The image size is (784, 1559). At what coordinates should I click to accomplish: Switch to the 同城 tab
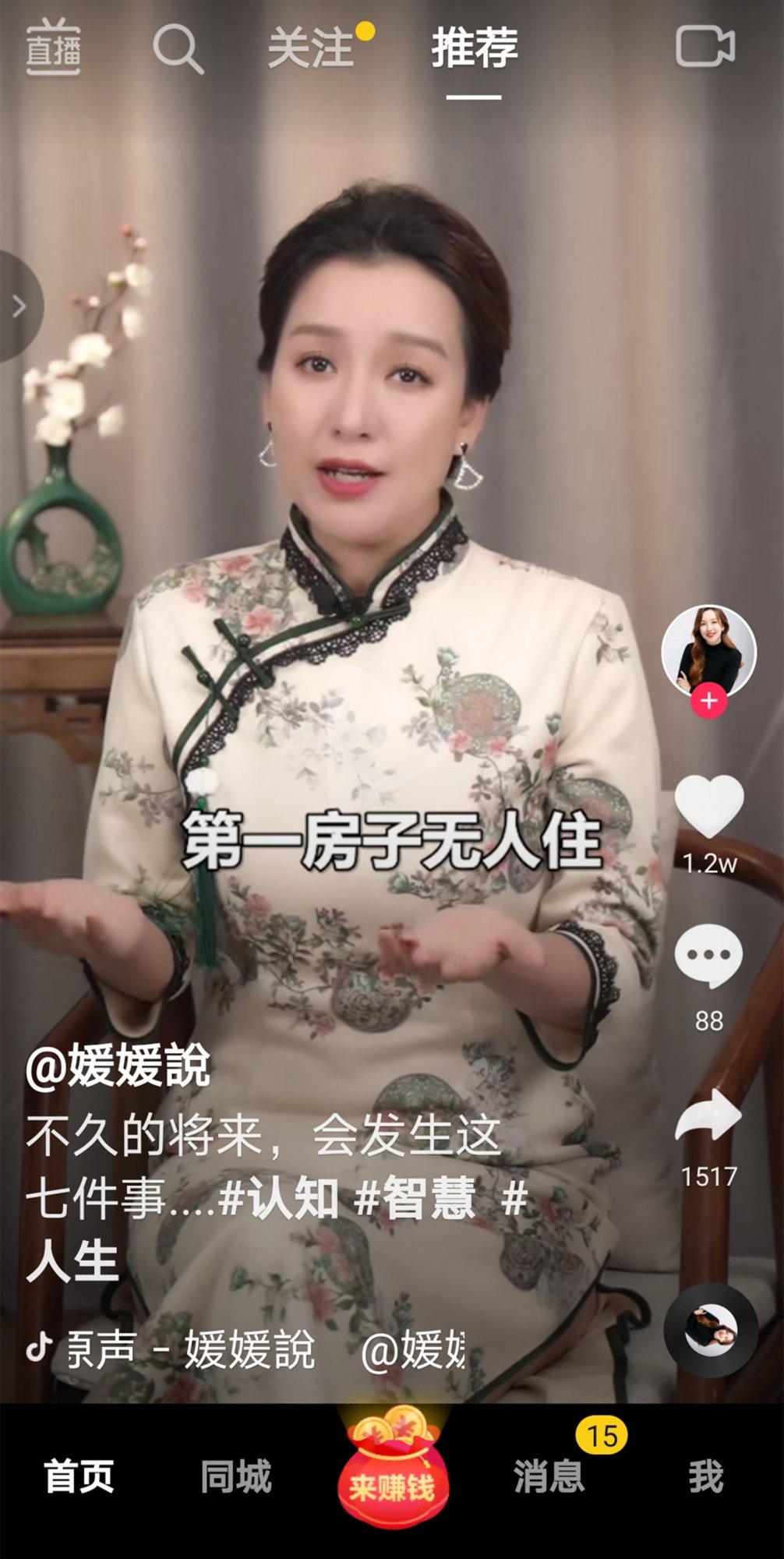(x=235, y=1477)
